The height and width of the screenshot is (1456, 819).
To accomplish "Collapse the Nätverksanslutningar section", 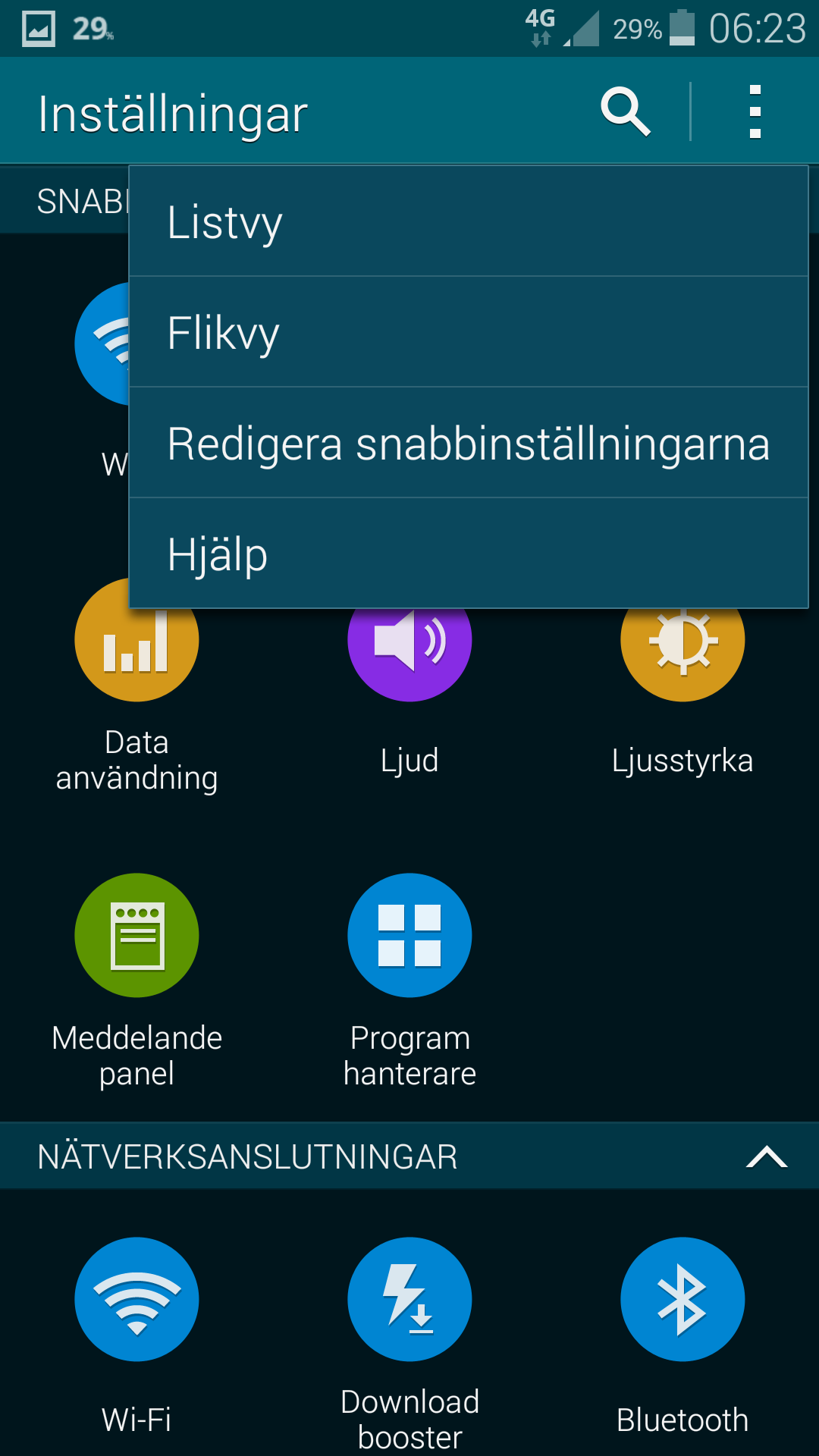I will (767, 1156).
